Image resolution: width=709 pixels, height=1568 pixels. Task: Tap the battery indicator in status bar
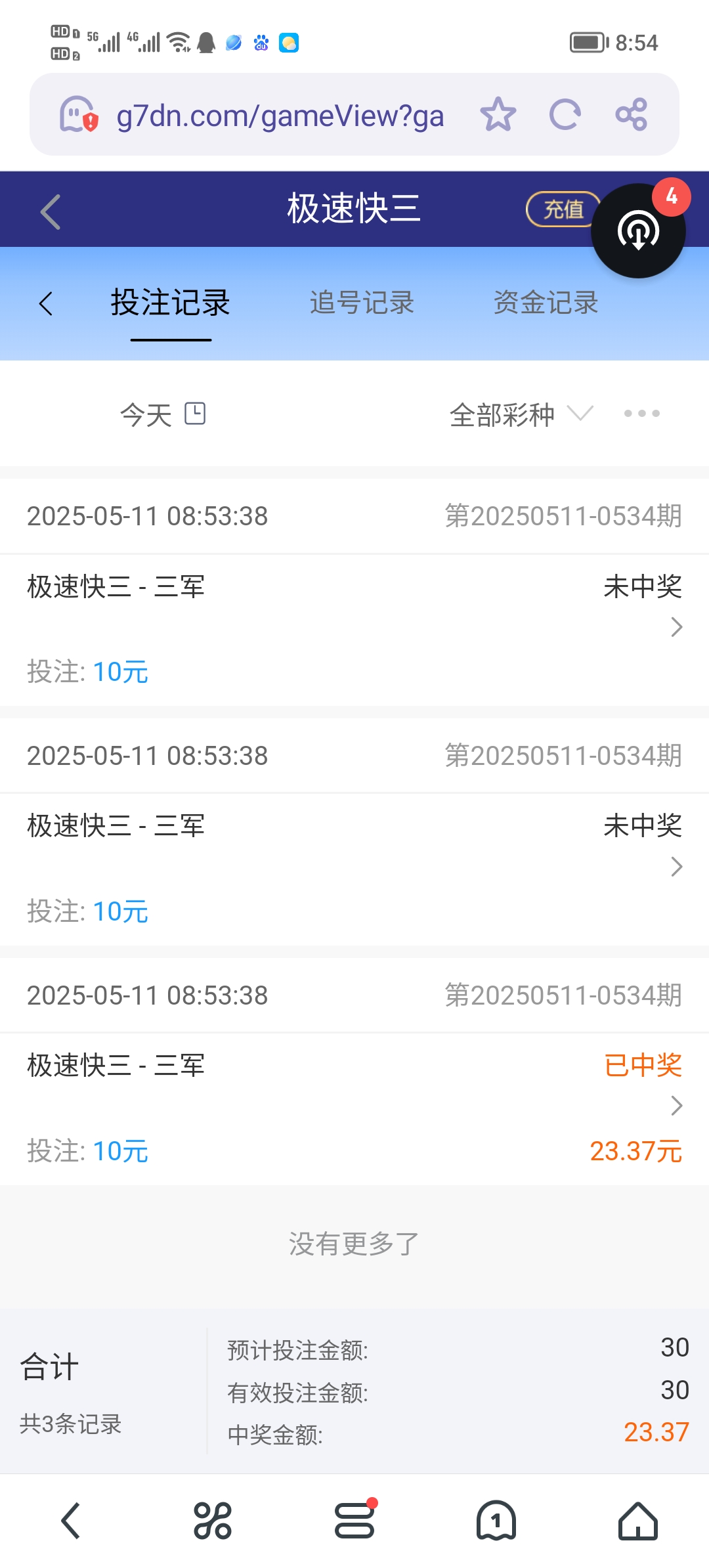point(586,42)
